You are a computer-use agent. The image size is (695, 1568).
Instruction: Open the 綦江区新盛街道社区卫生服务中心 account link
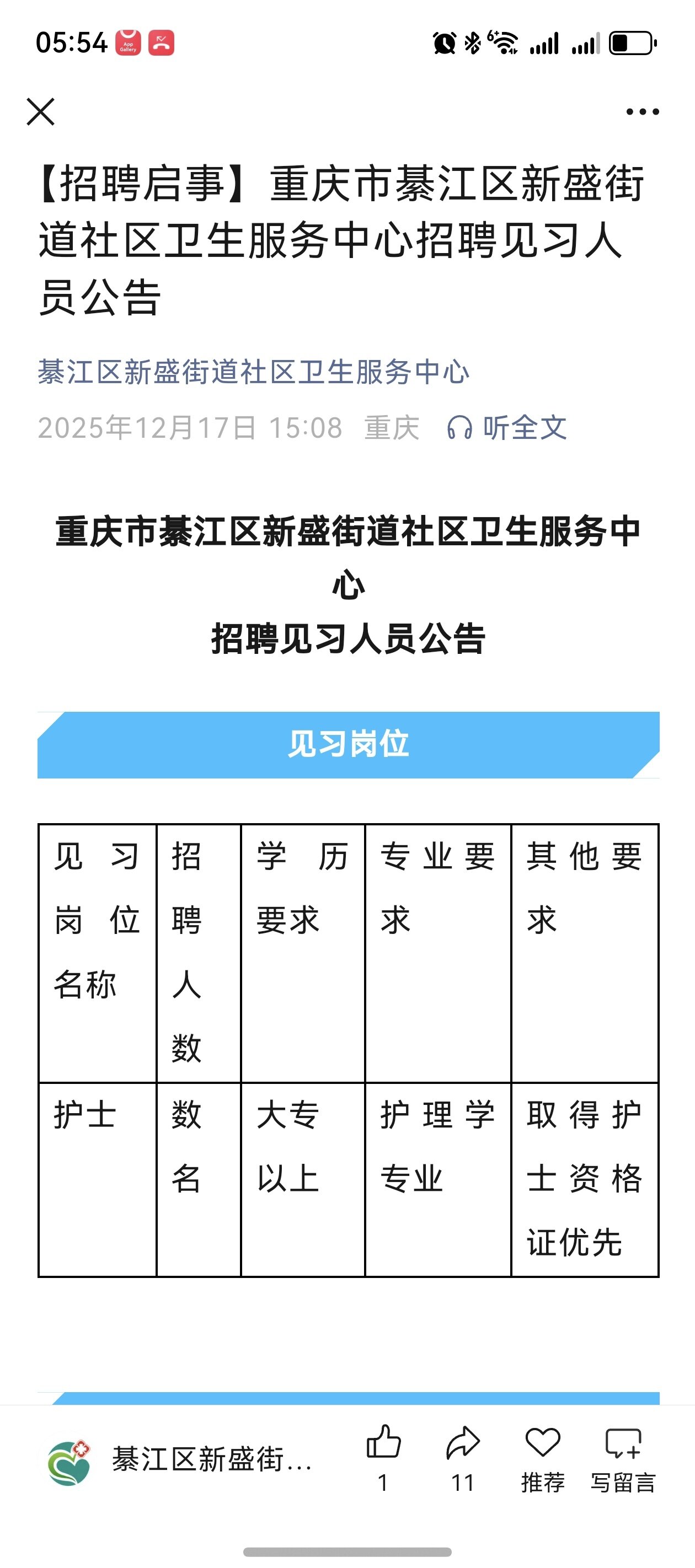[253, 372]
